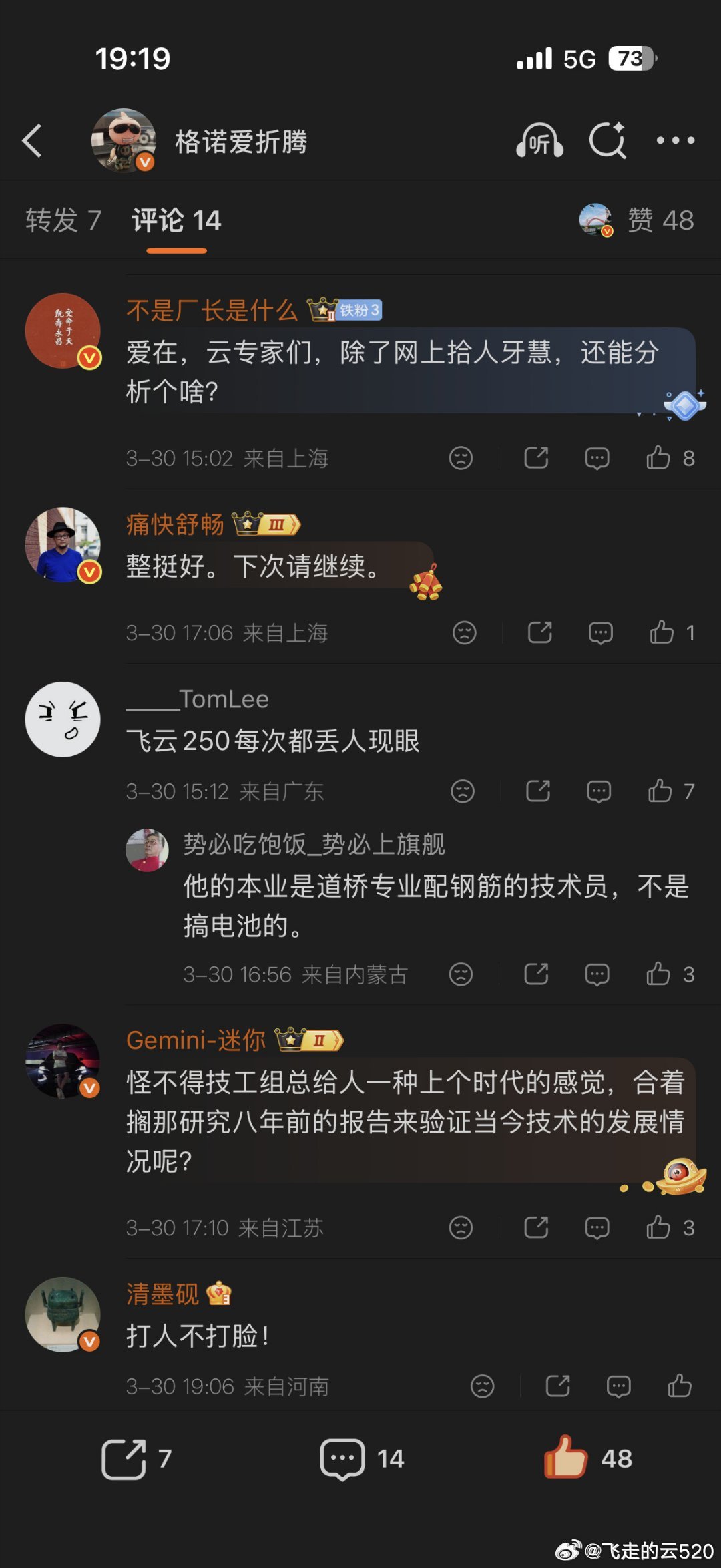
Task: Click the repost arrow icon in the bottom bar
Action: (x=124, y=1458)
